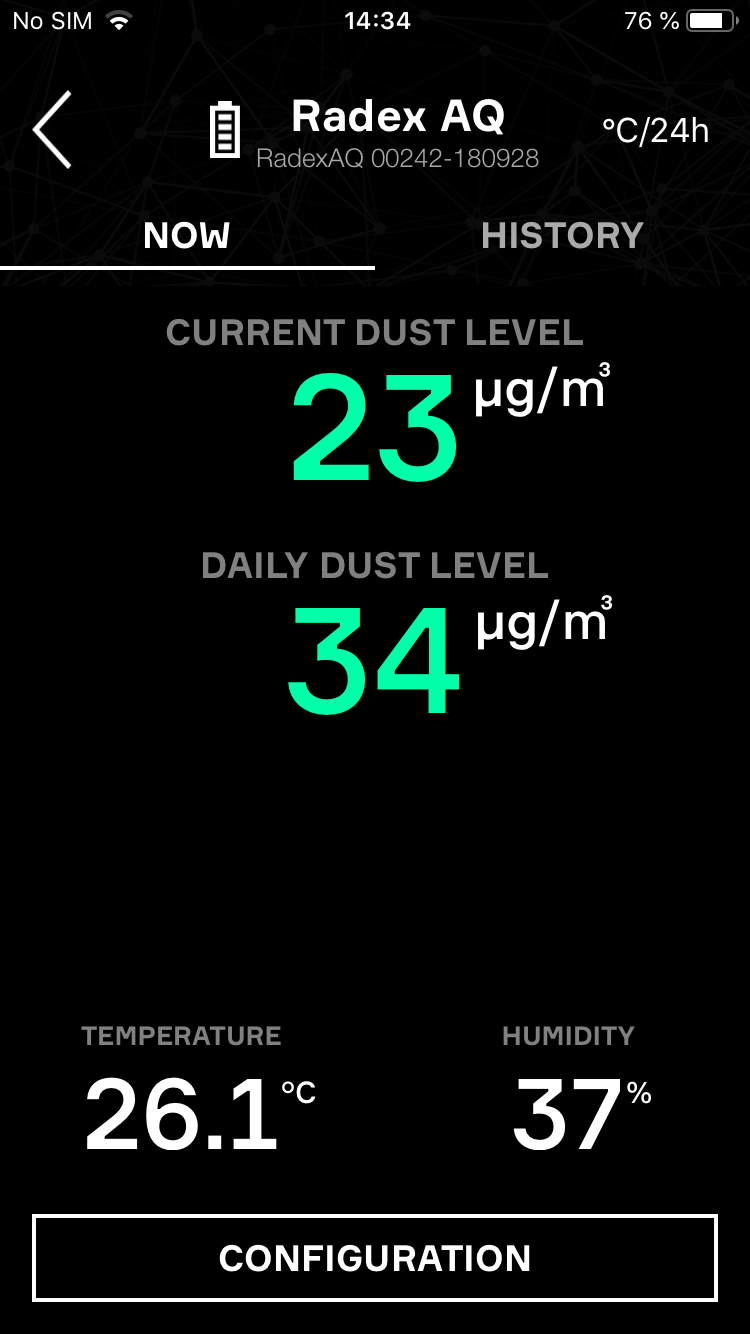Tap the RadexAQ 00242-180928 device name
750x1334 pixels.
[x=397, y=157]
